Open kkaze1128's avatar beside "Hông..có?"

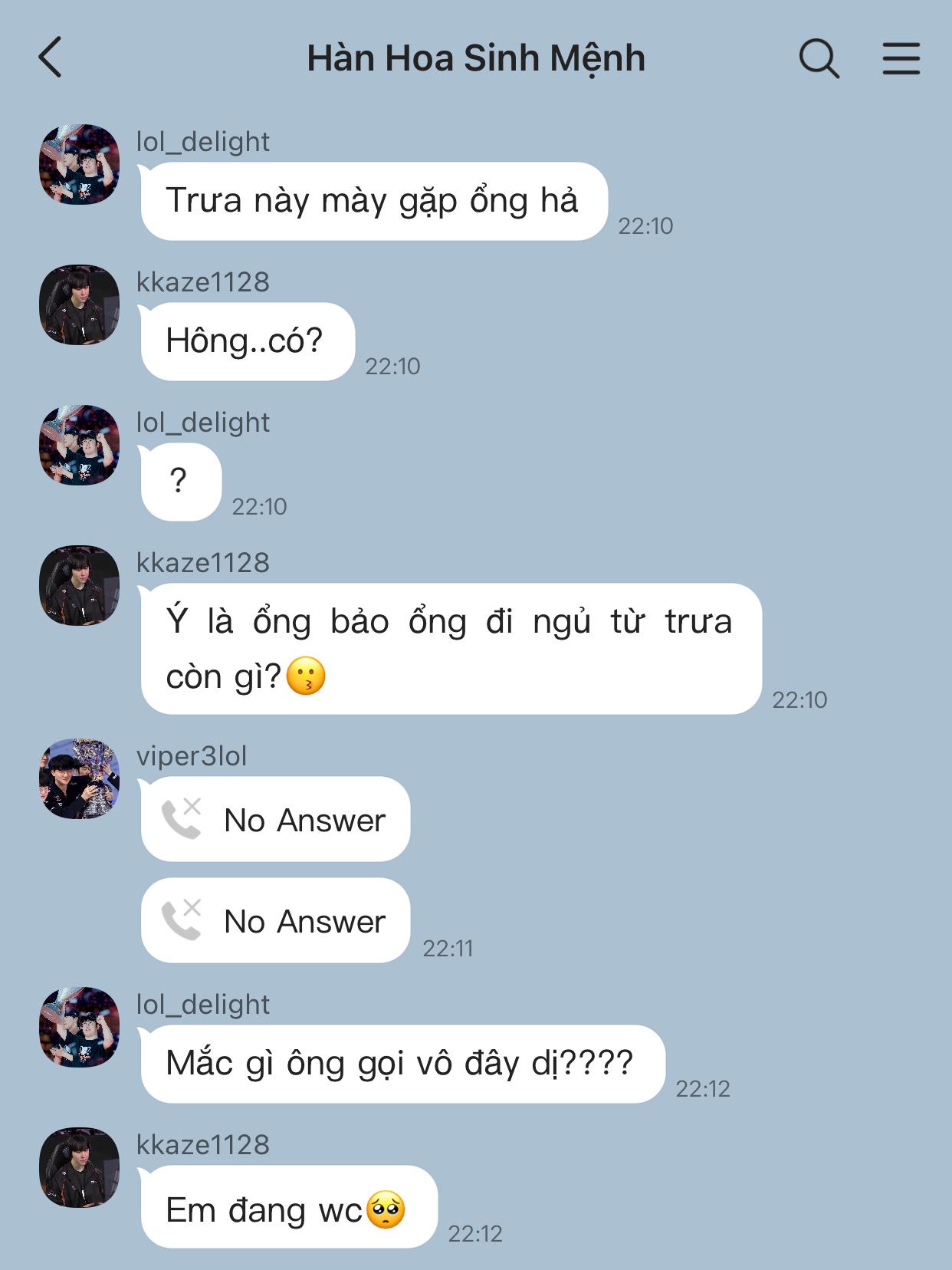point(80,304)
